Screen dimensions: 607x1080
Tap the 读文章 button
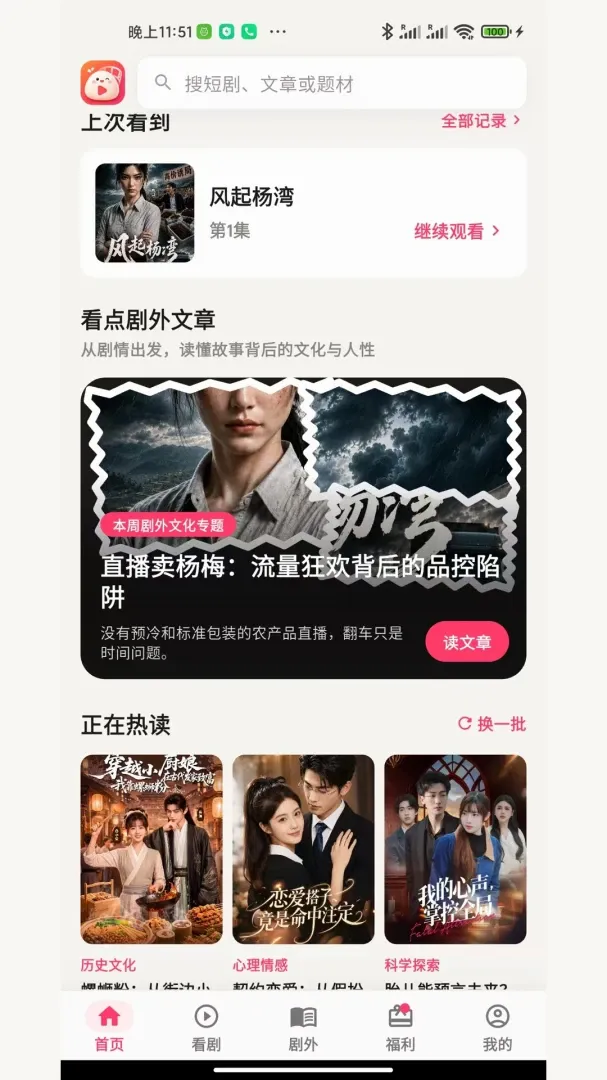pyautogui.click(x=467, y=642)
